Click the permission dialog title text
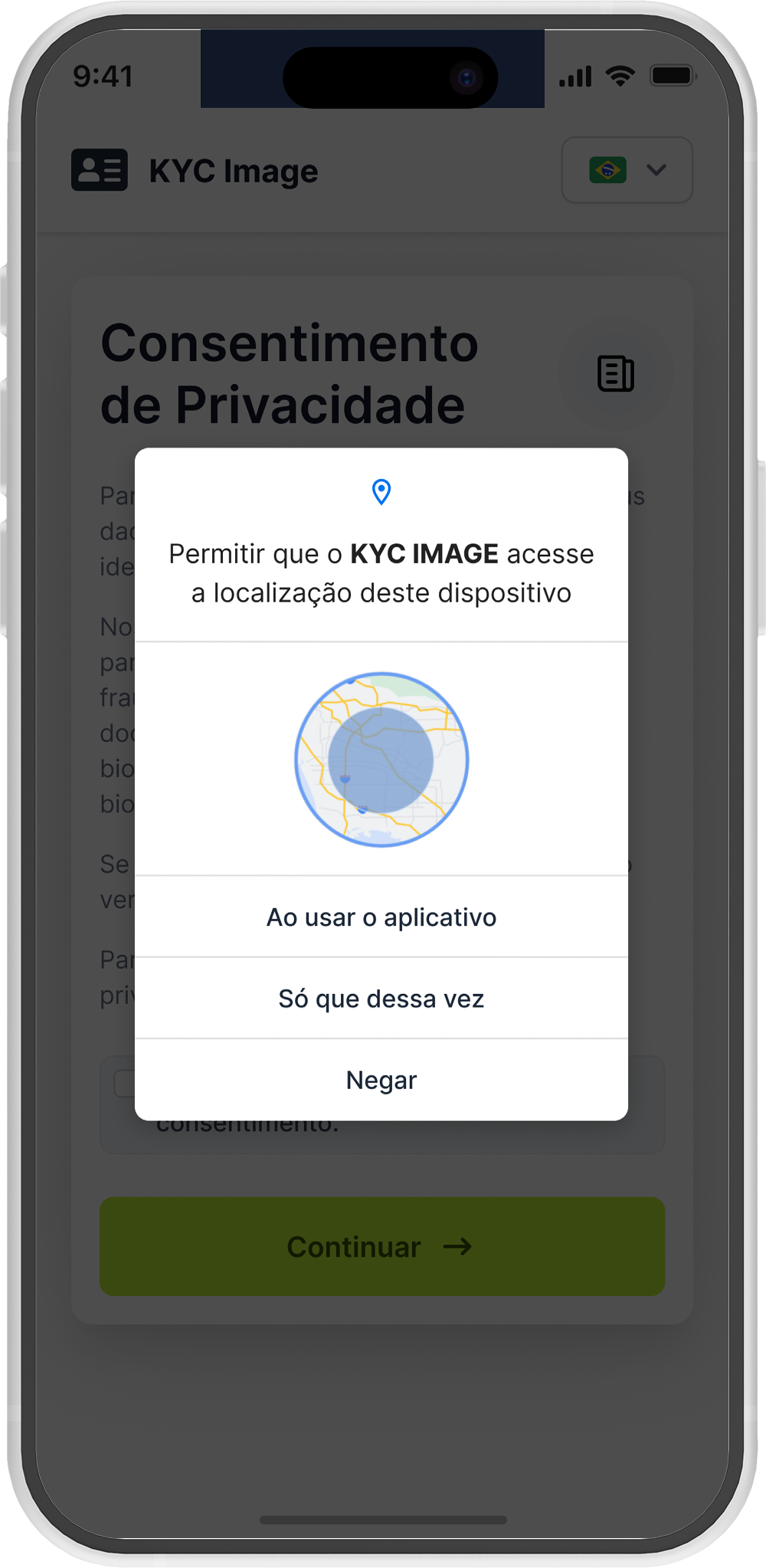 tap(381, 572)
